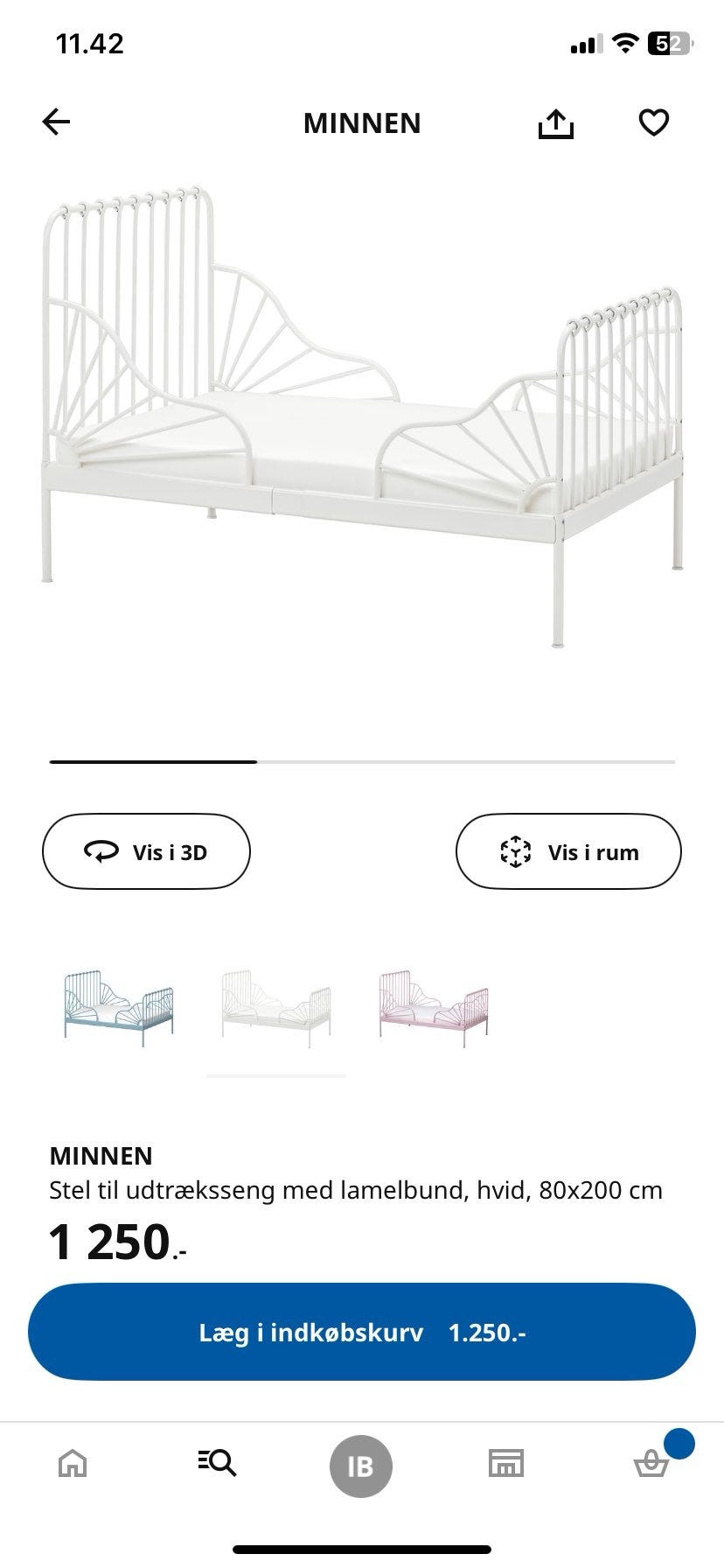Toggle the heart to favorite the bed

(x=654, y=122)
